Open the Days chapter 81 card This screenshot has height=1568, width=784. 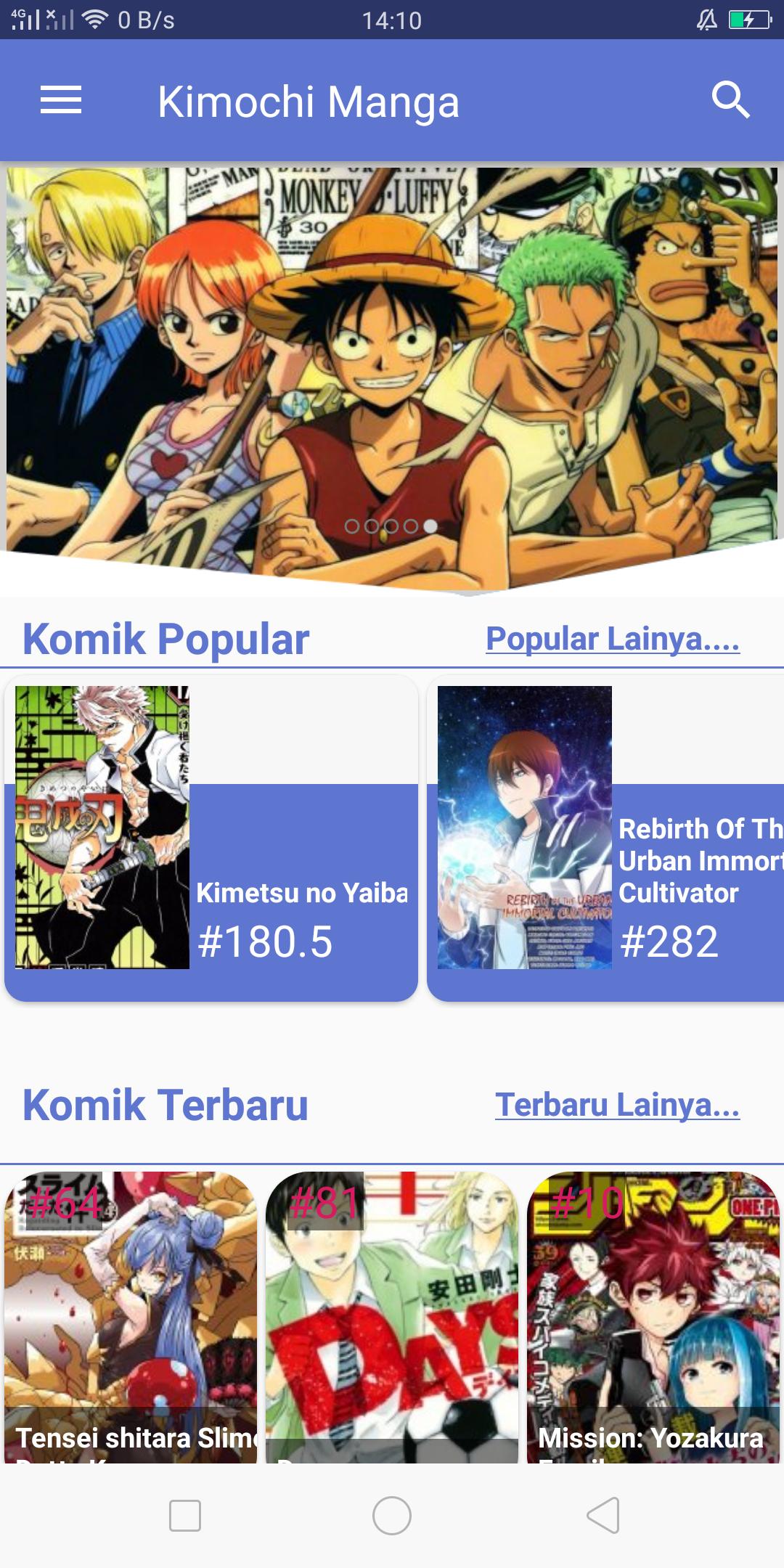tap(392, 1318)
